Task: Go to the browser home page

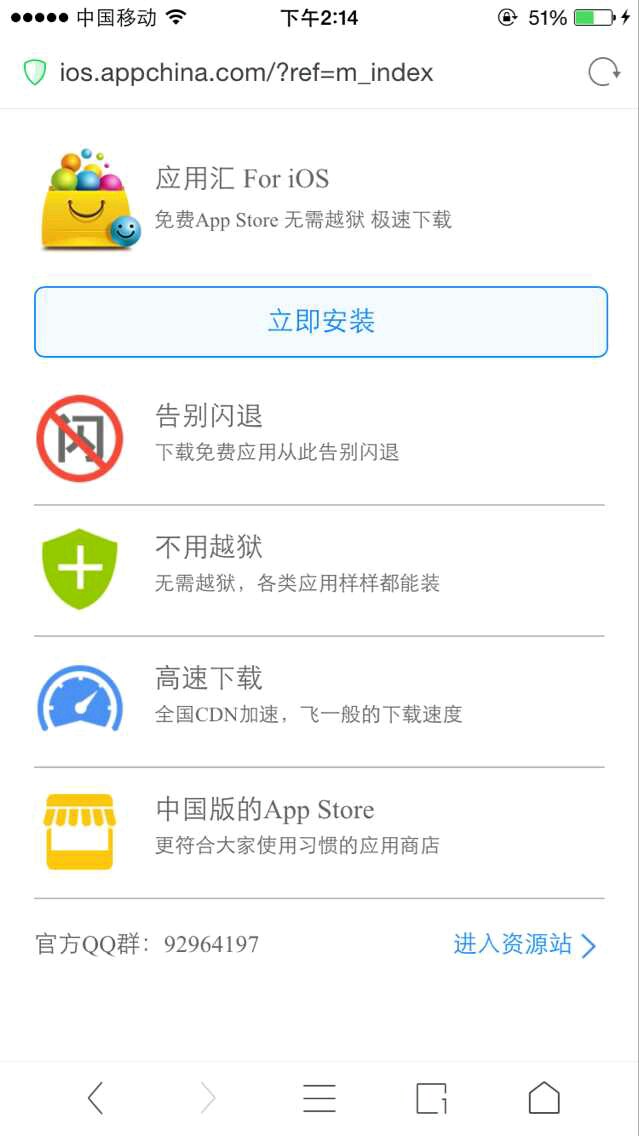Action: coord(543,1098)
